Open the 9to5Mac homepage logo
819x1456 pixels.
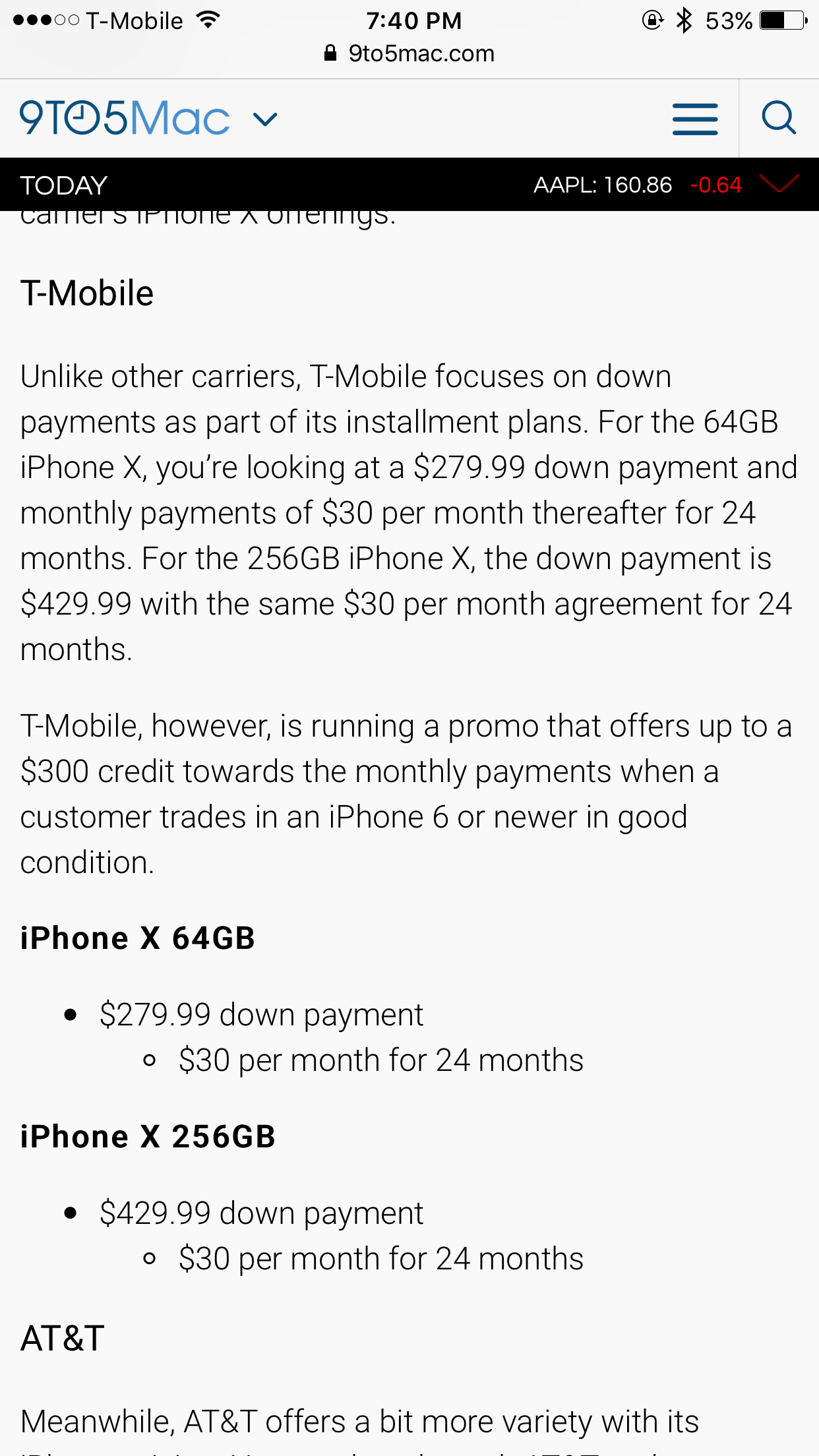coord(125,119)
